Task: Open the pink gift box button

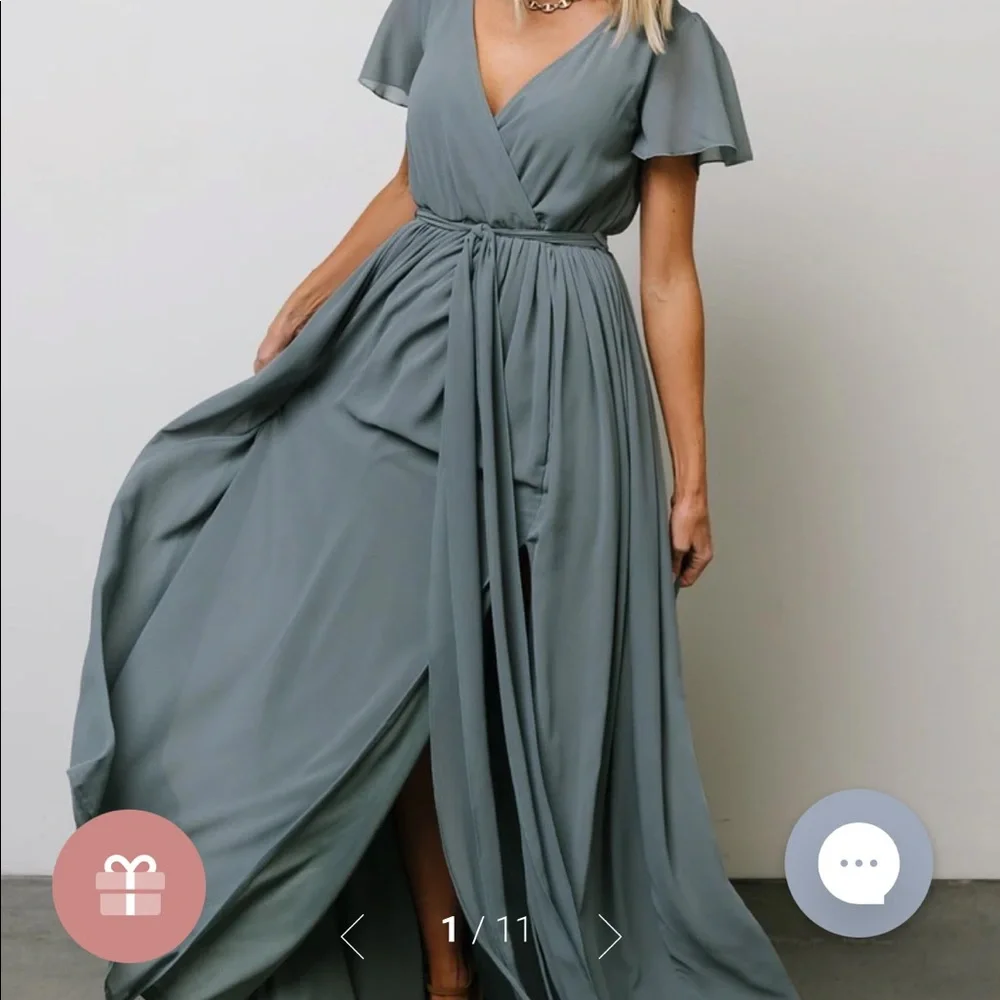Action: click(129, 886)
